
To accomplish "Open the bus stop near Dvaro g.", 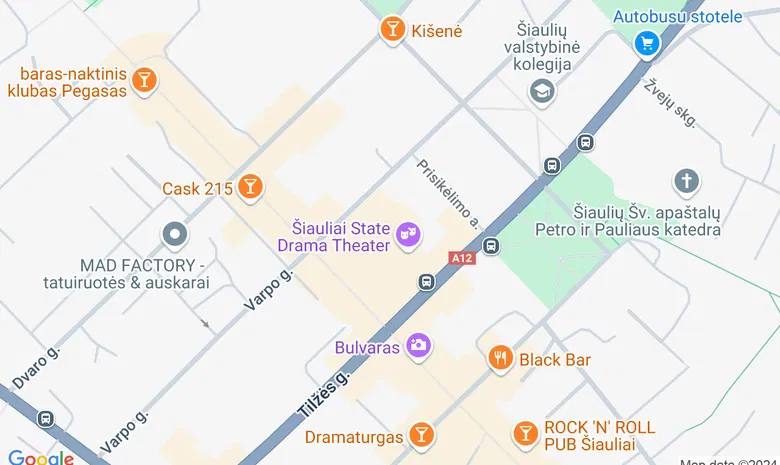I will [44, 419].
